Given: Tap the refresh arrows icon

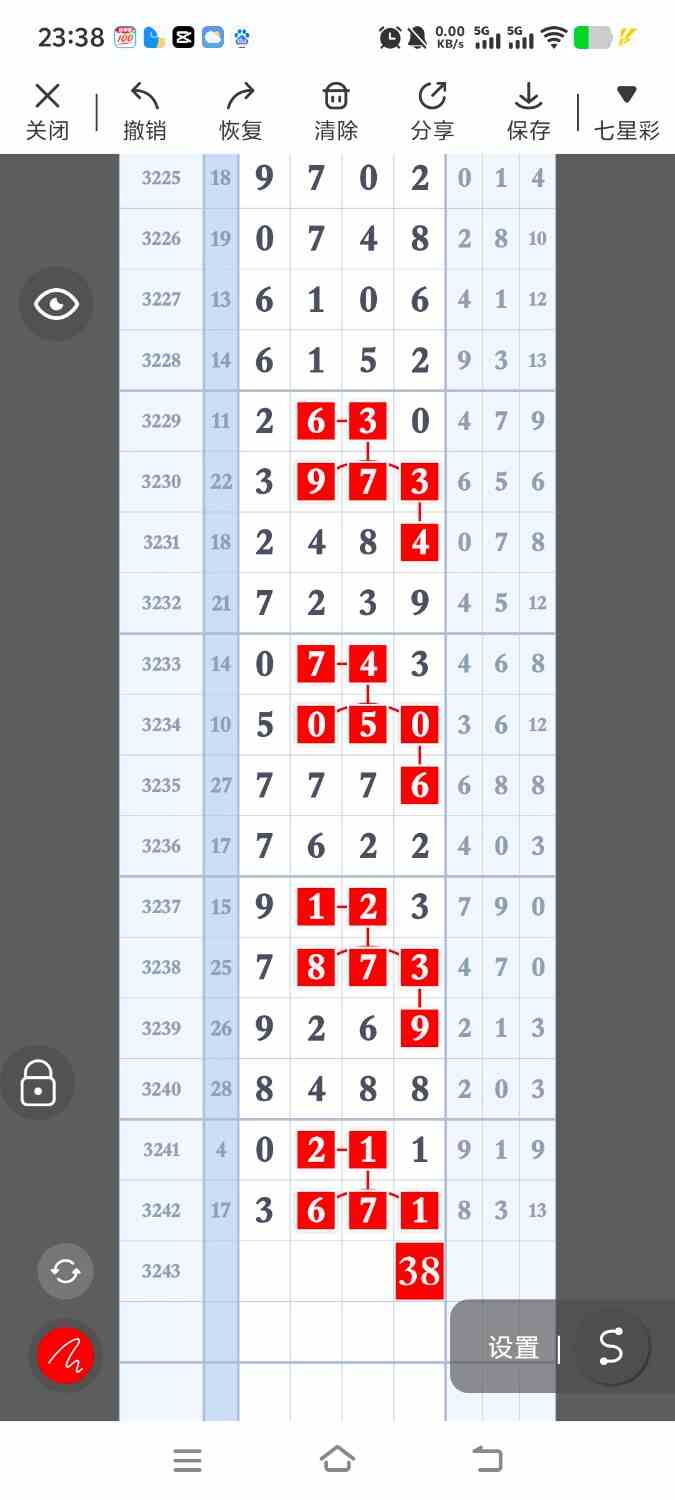Looking at the screenshot, I should coord(65,1271).
